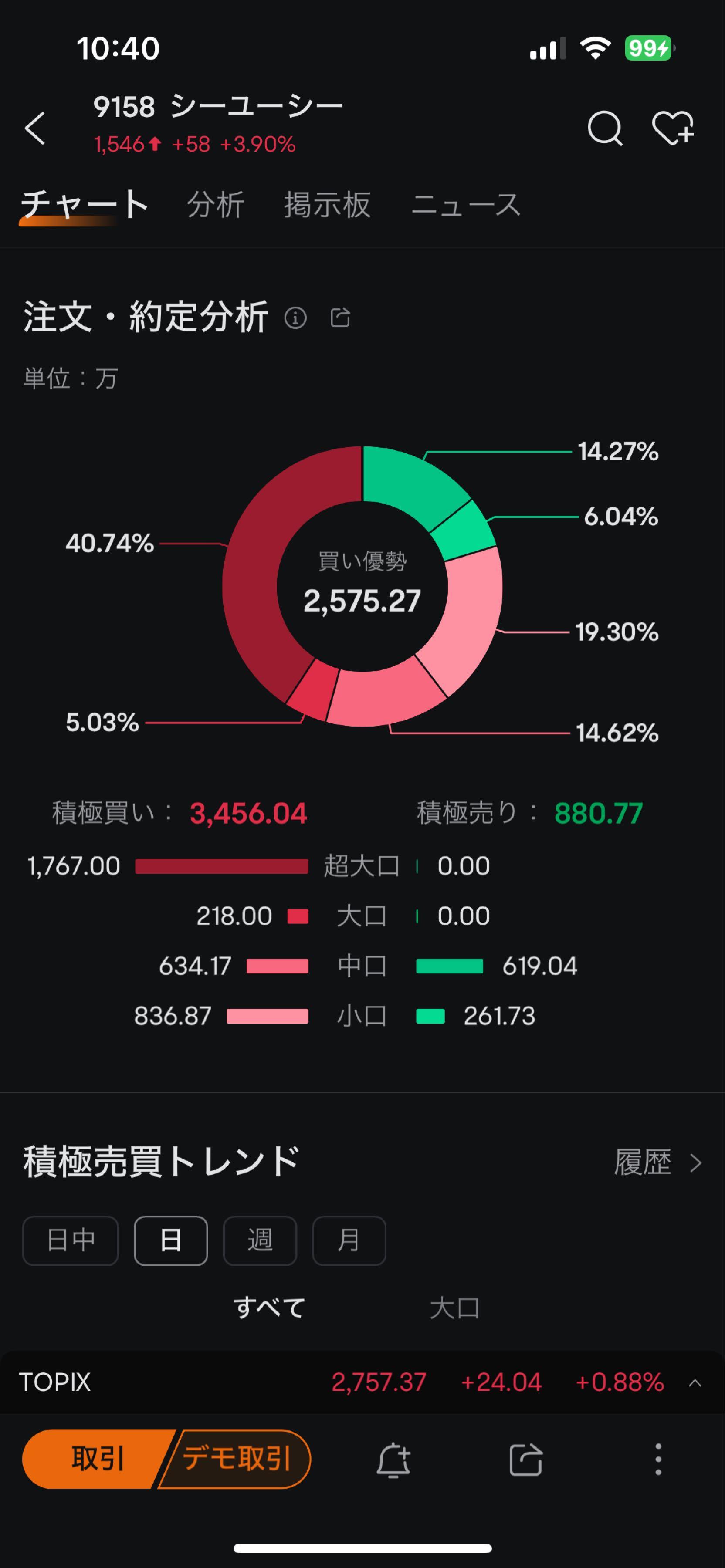This screenshot has width=725, height=1568.
Task: Switch to the ニュース tab
Action: click(x=466, y=205)
